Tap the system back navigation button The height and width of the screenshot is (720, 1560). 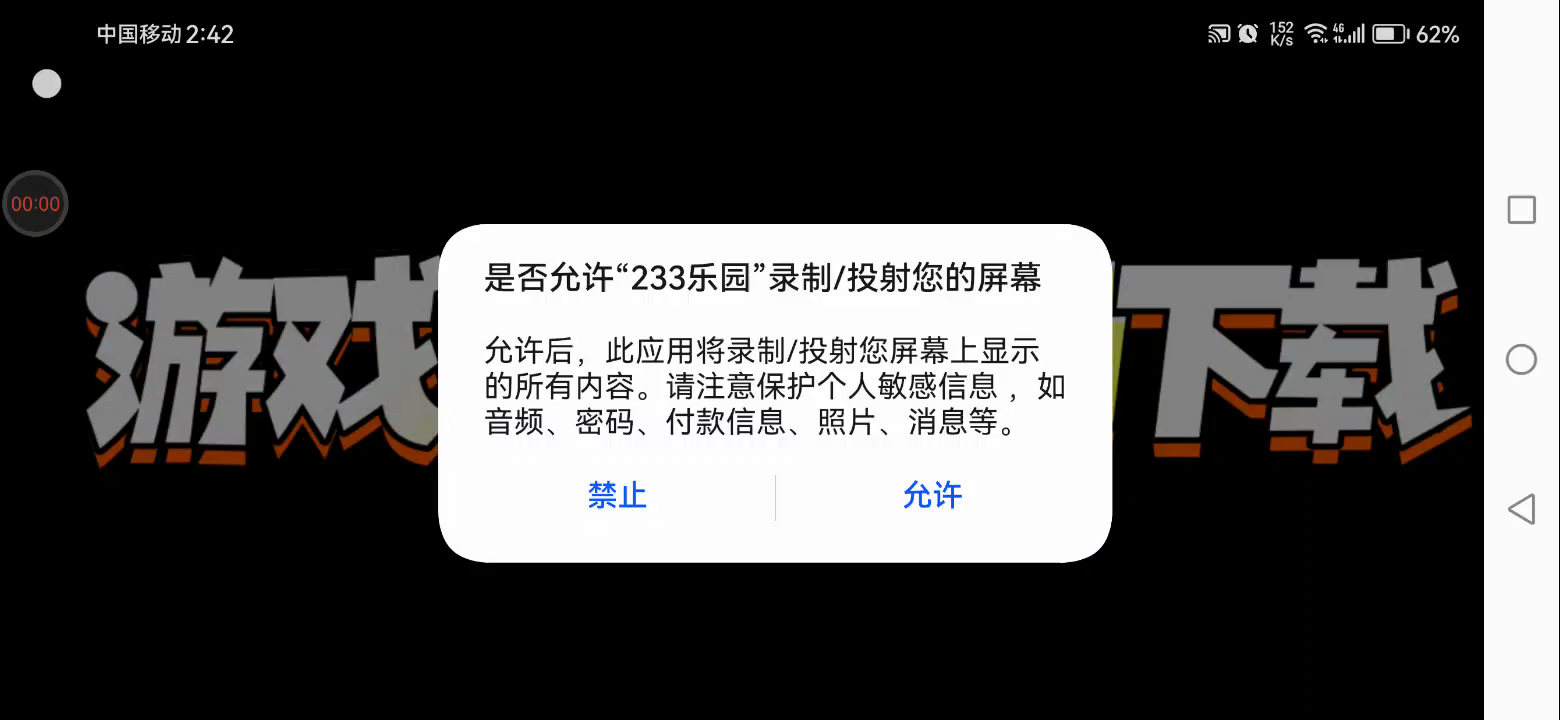click(1521, 509)
